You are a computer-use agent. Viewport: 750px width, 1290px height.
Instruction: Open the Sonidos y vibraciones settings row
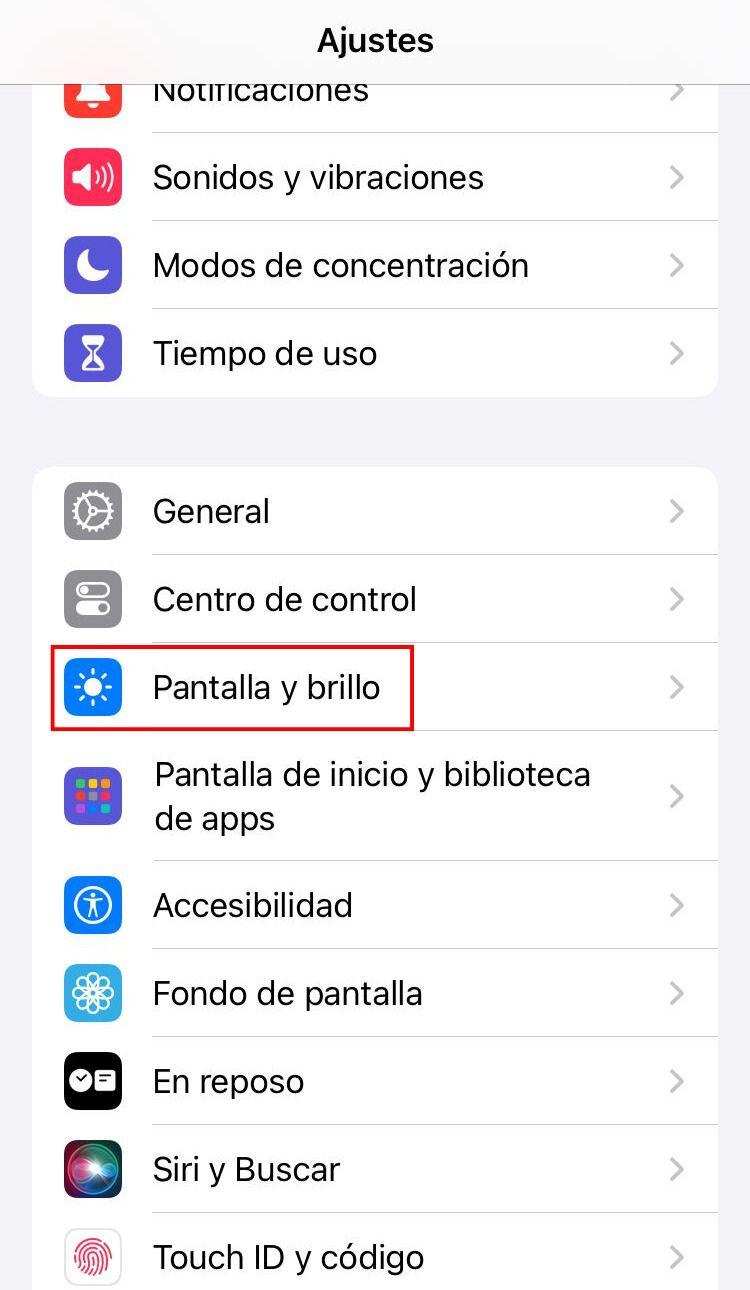[375, 177]
